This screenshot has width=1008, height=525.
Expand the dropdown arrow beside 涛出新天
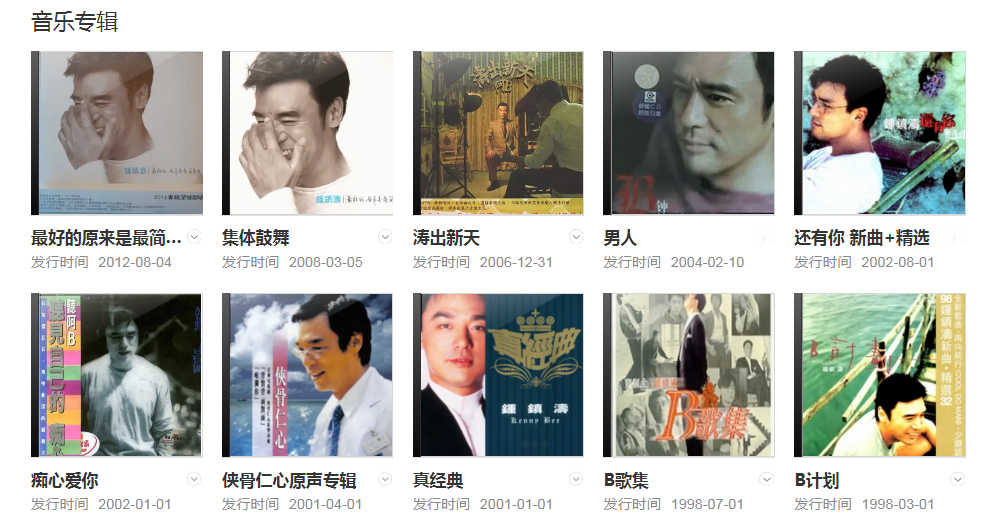tap(576, 237)
